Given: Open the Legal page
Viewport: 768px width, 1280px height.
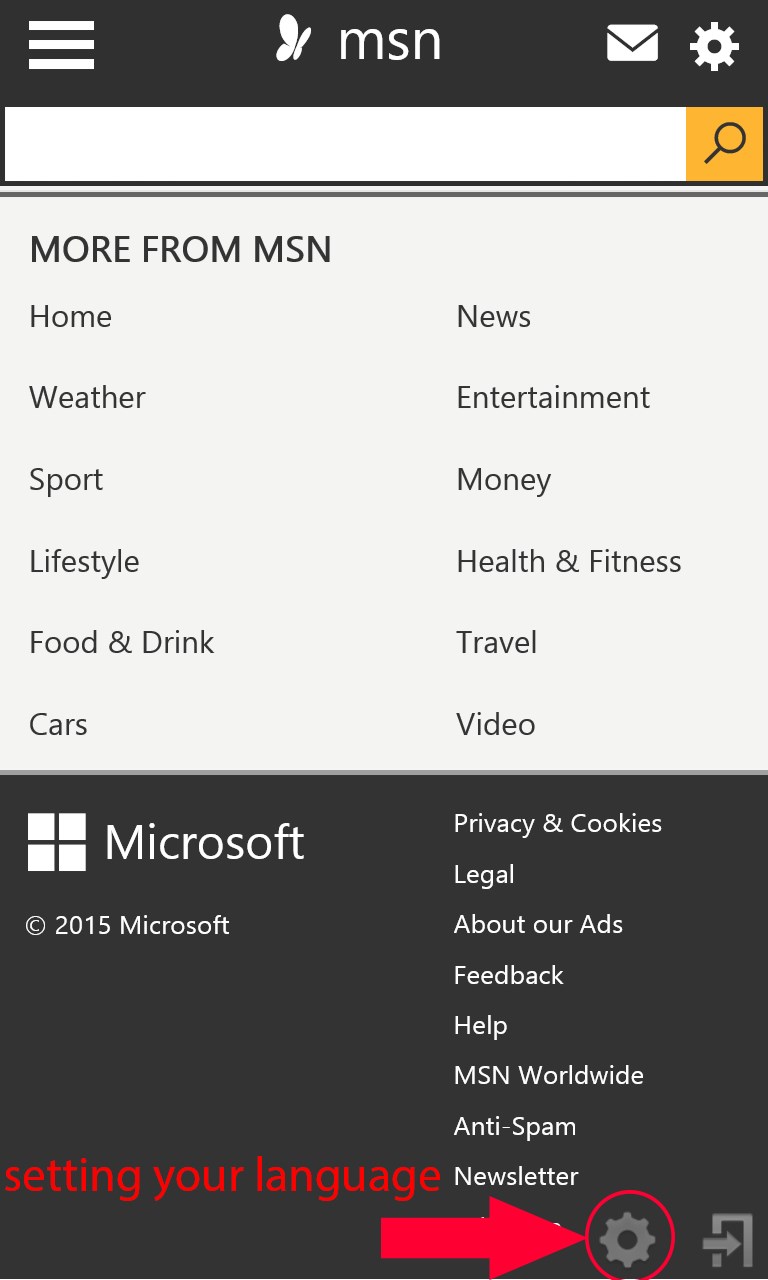Looking at the screenshot, I should tap(484, 874).
